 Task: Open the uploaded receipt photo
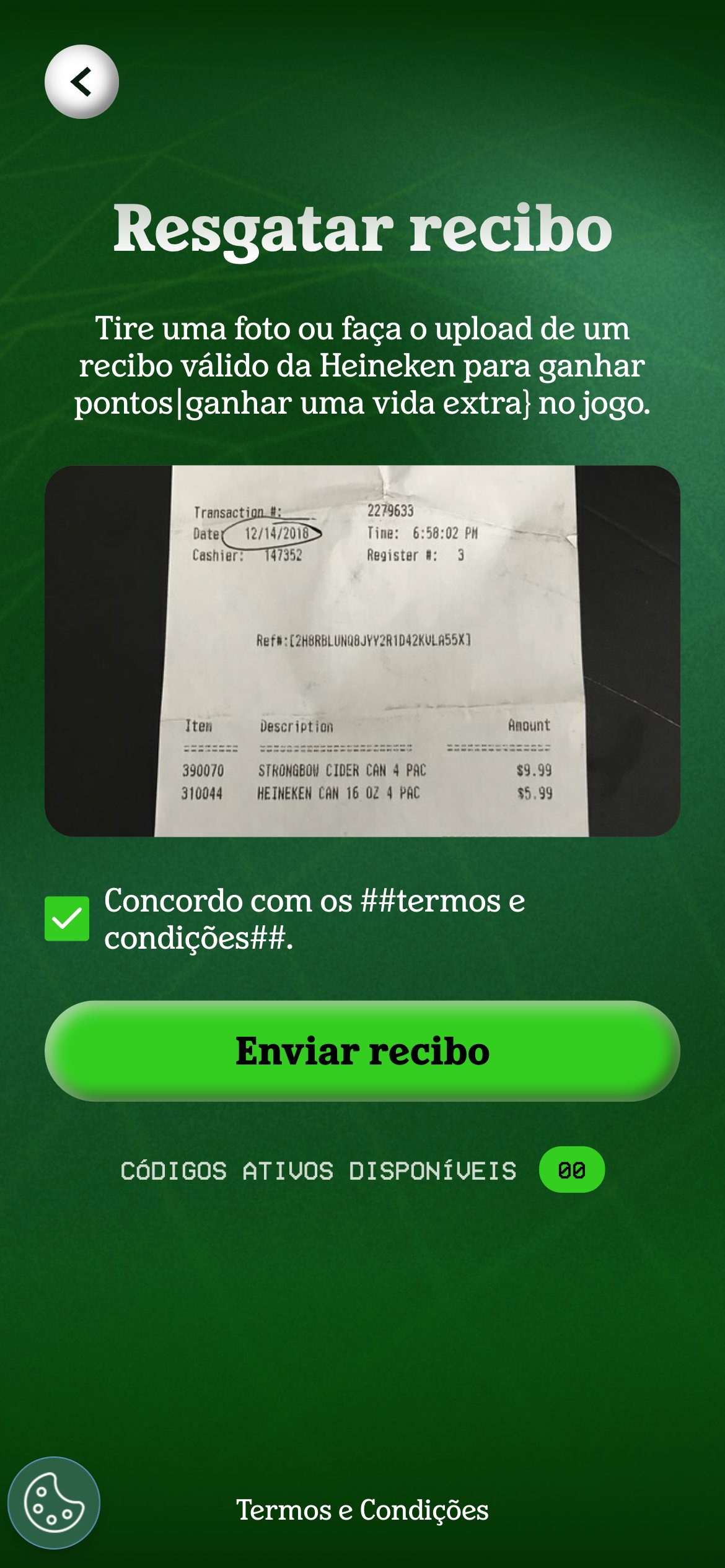(x=362, y=651)
